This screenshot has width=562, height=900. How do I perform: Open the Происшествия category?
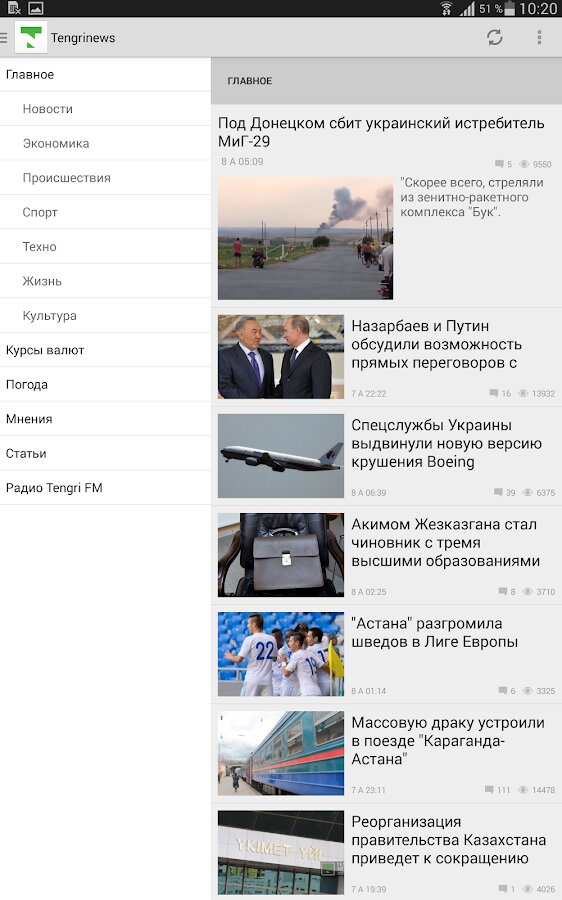[106, 178]
